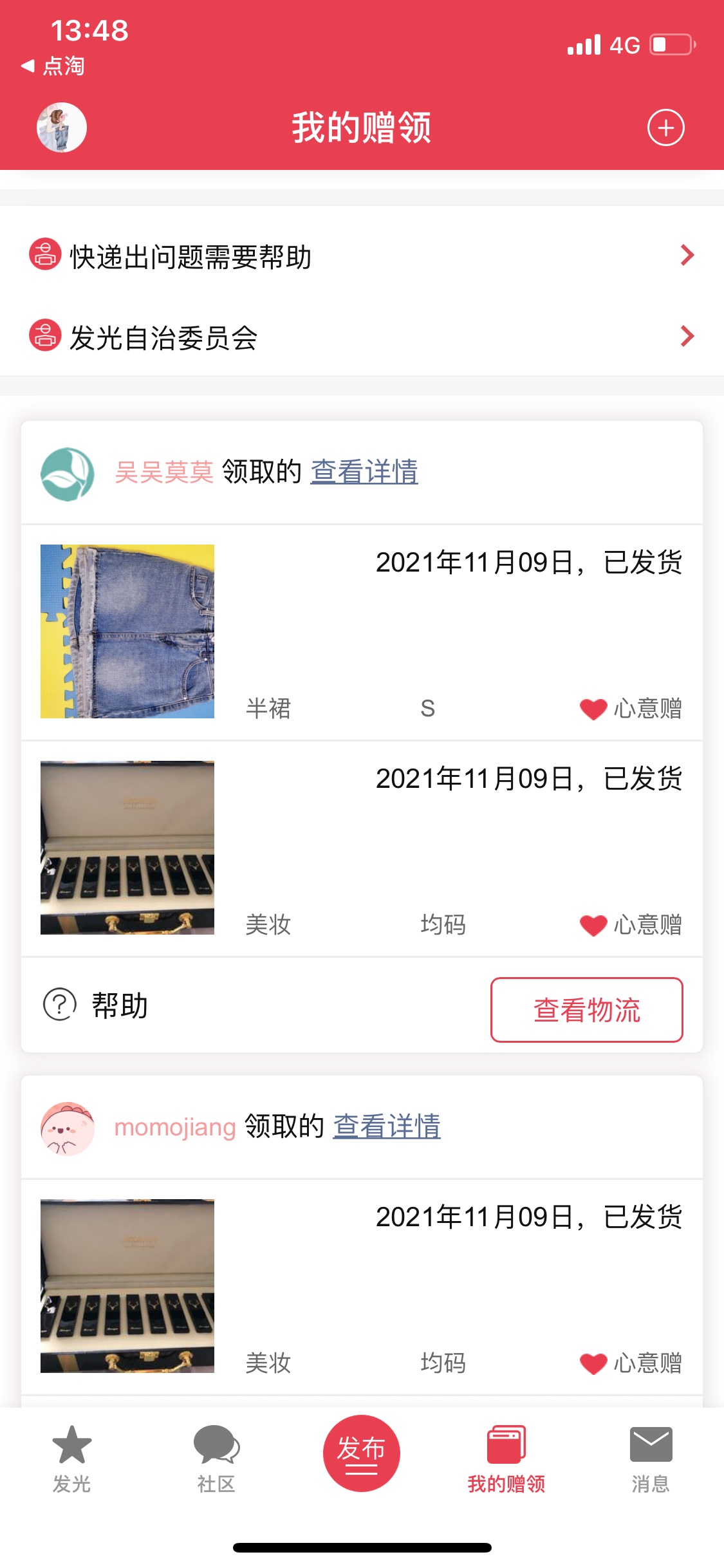Tap the red 发布 publish button

point(361,1453)
